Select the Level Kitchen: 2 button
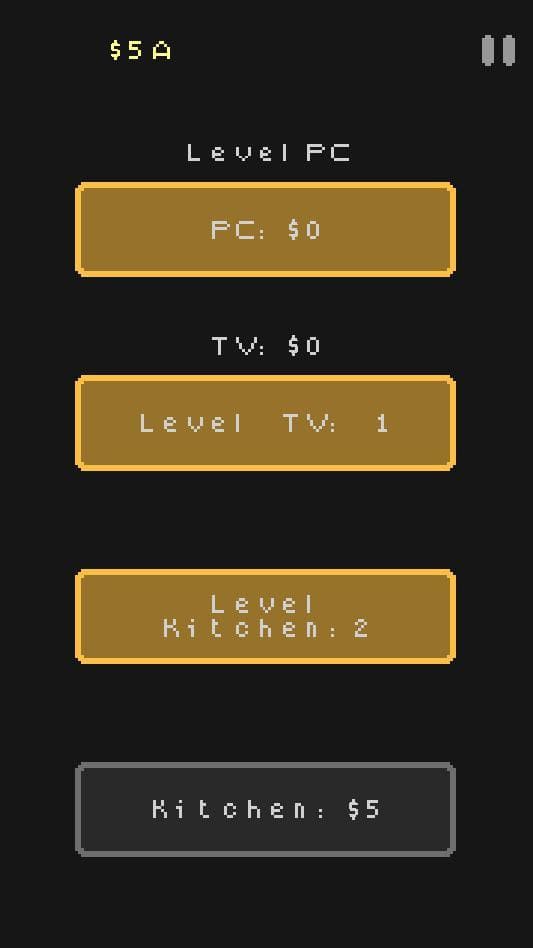Viewport: 533px width, 948px height. (265, 617)
